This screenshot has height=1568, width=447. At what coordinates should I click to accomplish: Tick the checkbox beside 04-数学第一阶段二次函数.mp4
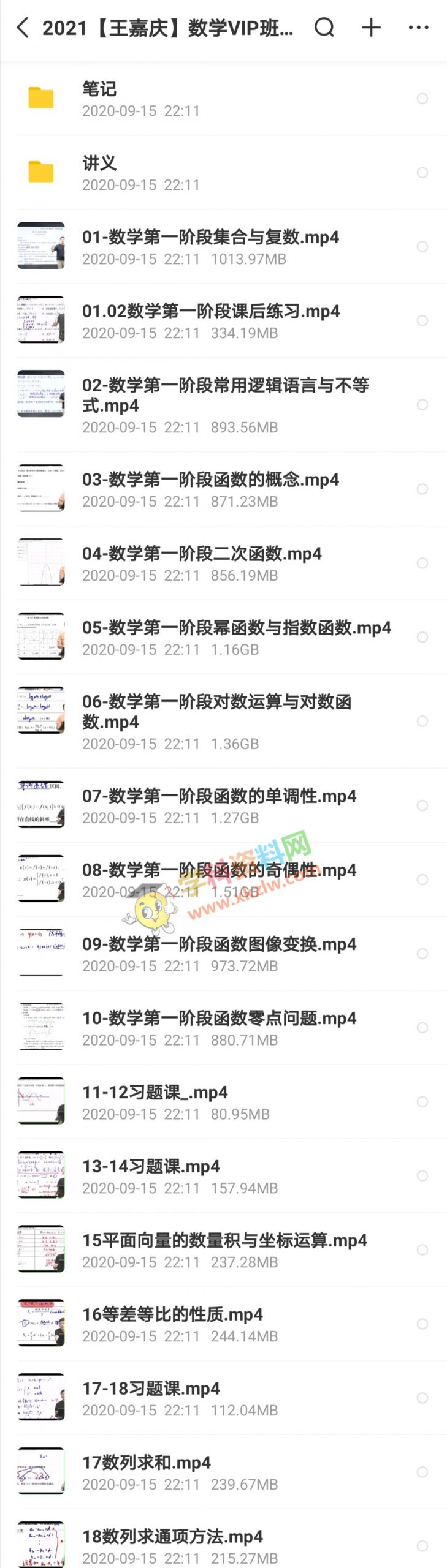[x=422, y=563]
